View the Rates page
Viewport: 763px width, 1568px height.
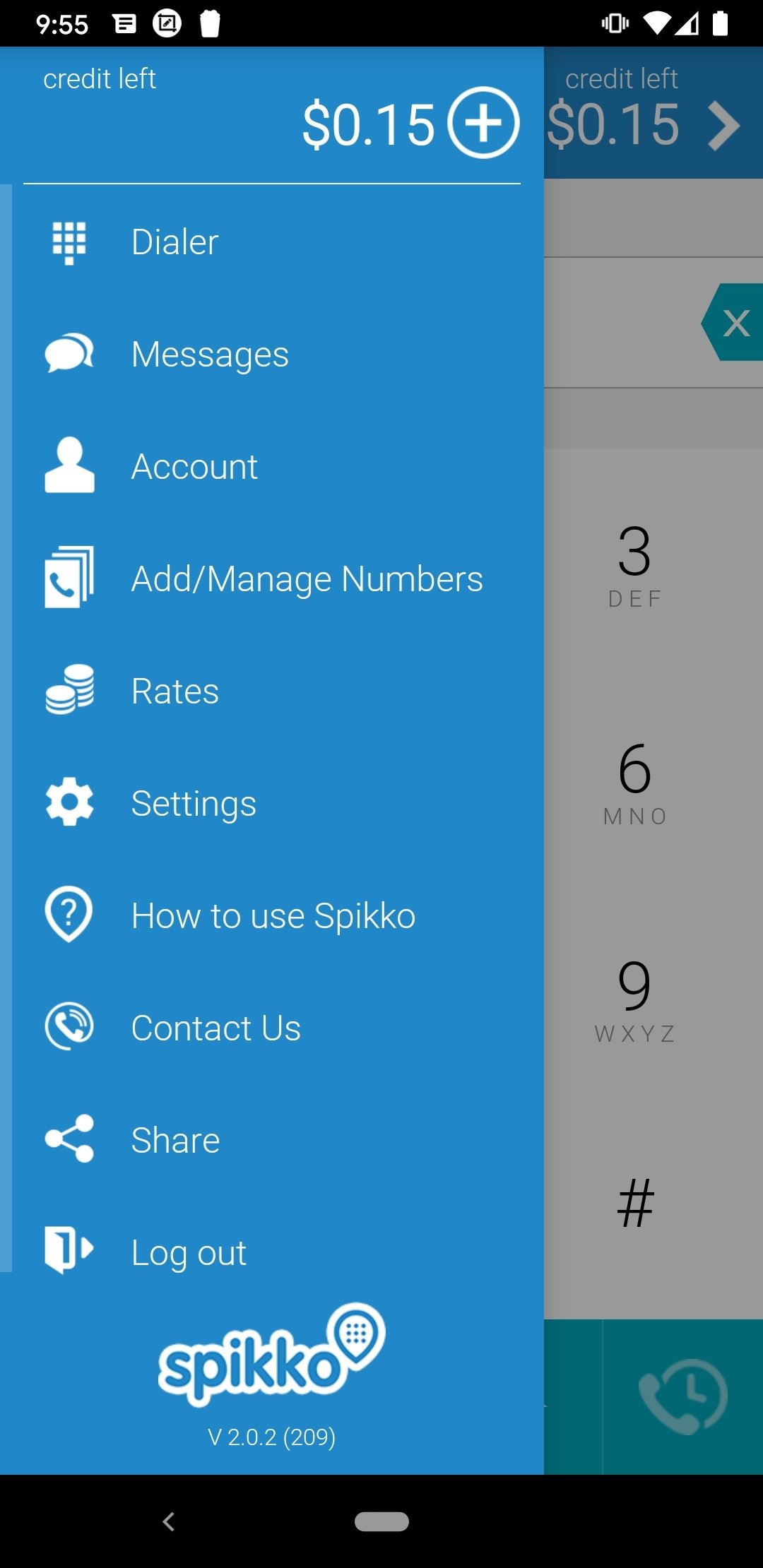(272, 691)
